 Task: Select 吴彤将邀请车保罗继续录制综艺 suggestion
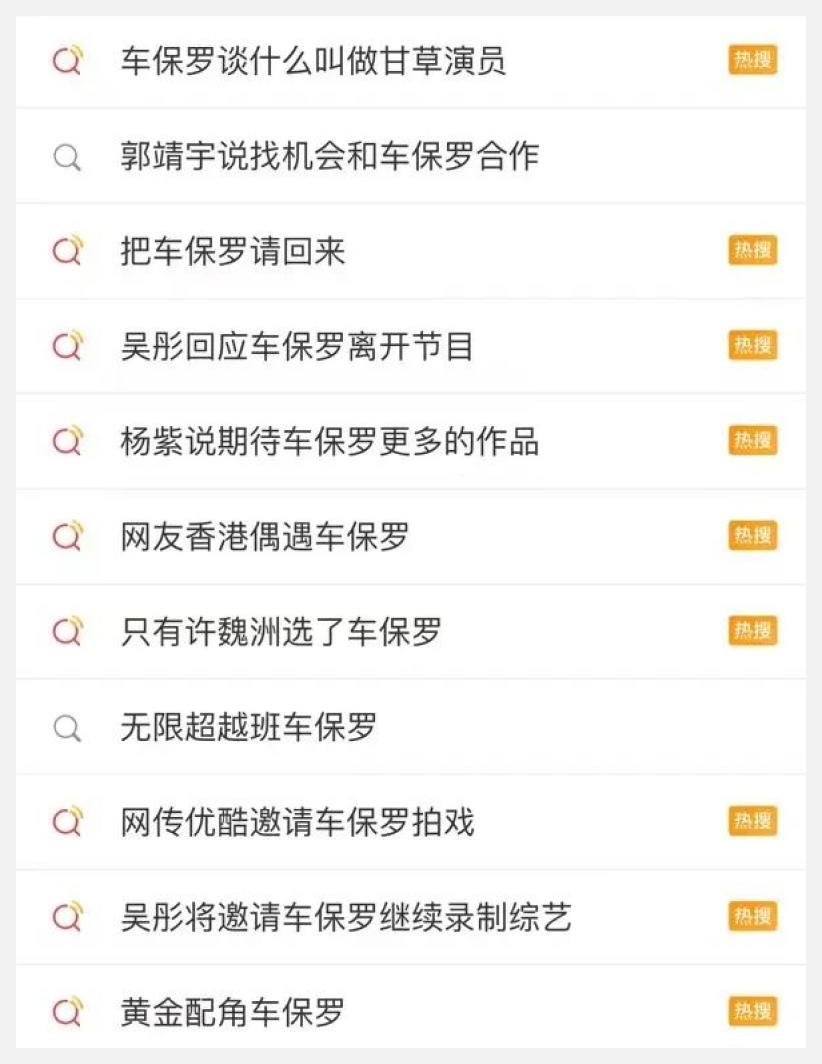pyautogui.click(x=346, y=917)
